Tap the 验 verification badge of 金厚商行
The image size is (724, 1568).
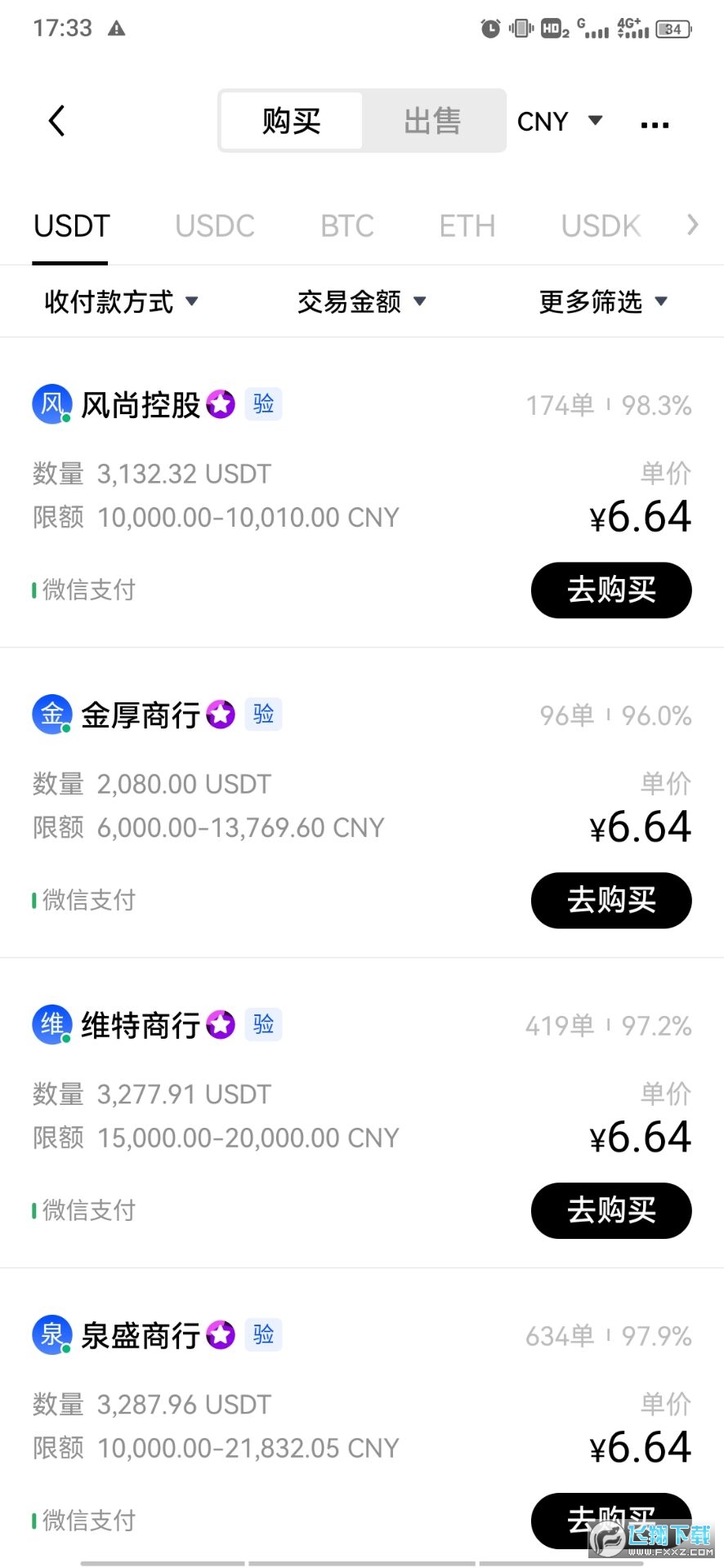point(262,714)
